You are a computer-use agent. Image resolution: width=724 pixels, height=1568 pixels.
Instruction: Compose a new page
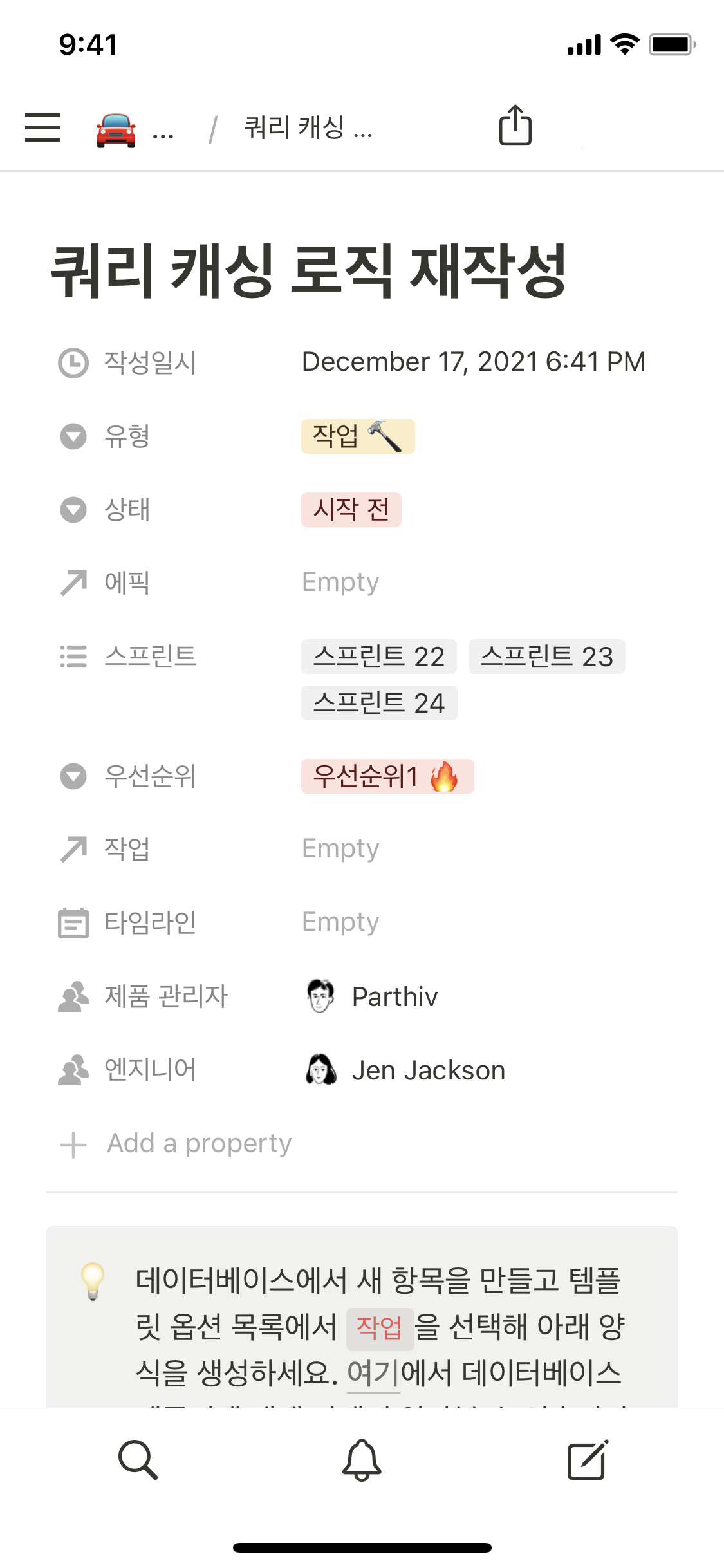(587, 1459)
